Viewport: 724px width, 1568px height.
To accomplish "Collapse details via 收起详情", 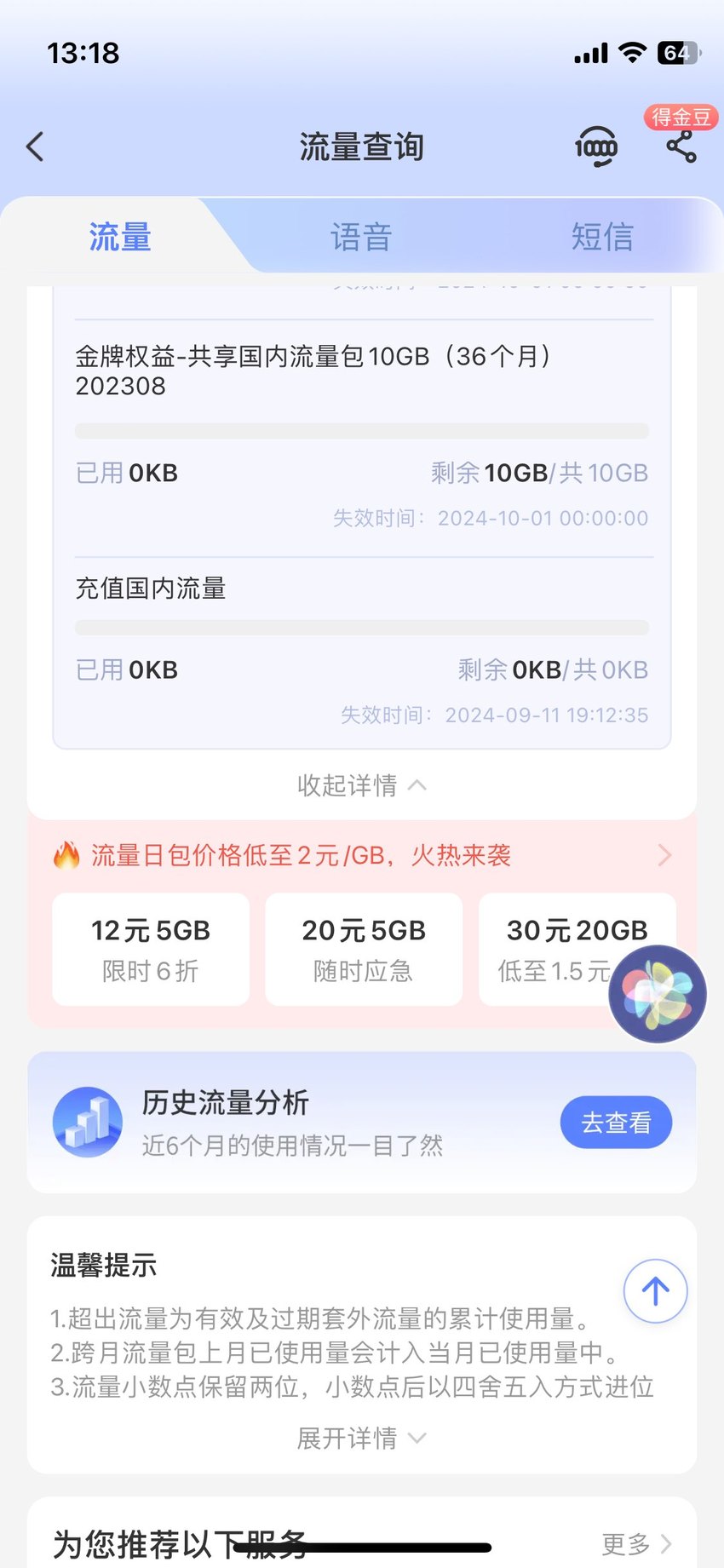I will (361, 785).
